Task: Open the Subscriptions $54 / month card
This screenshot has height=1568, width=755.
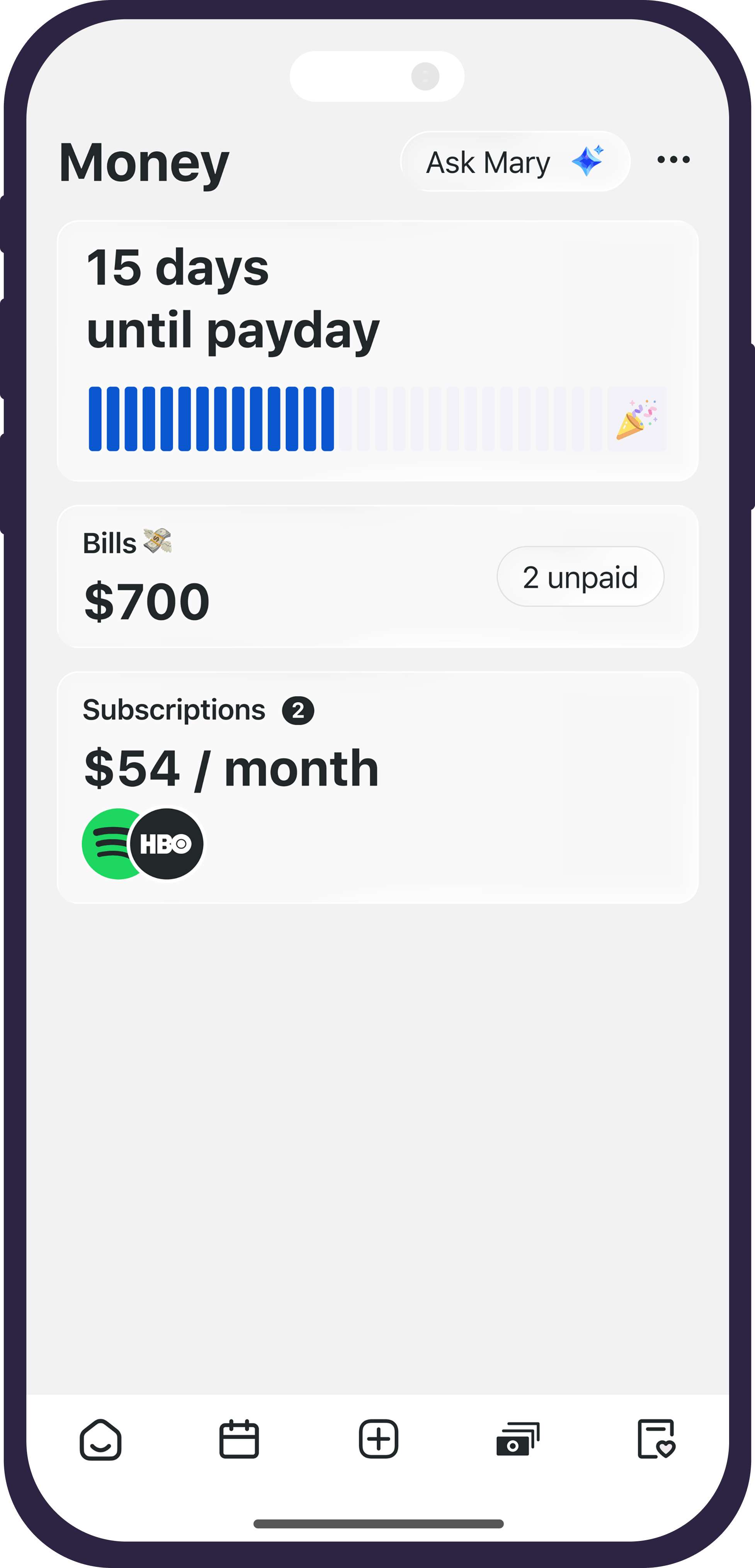Action: pos(377,787)
